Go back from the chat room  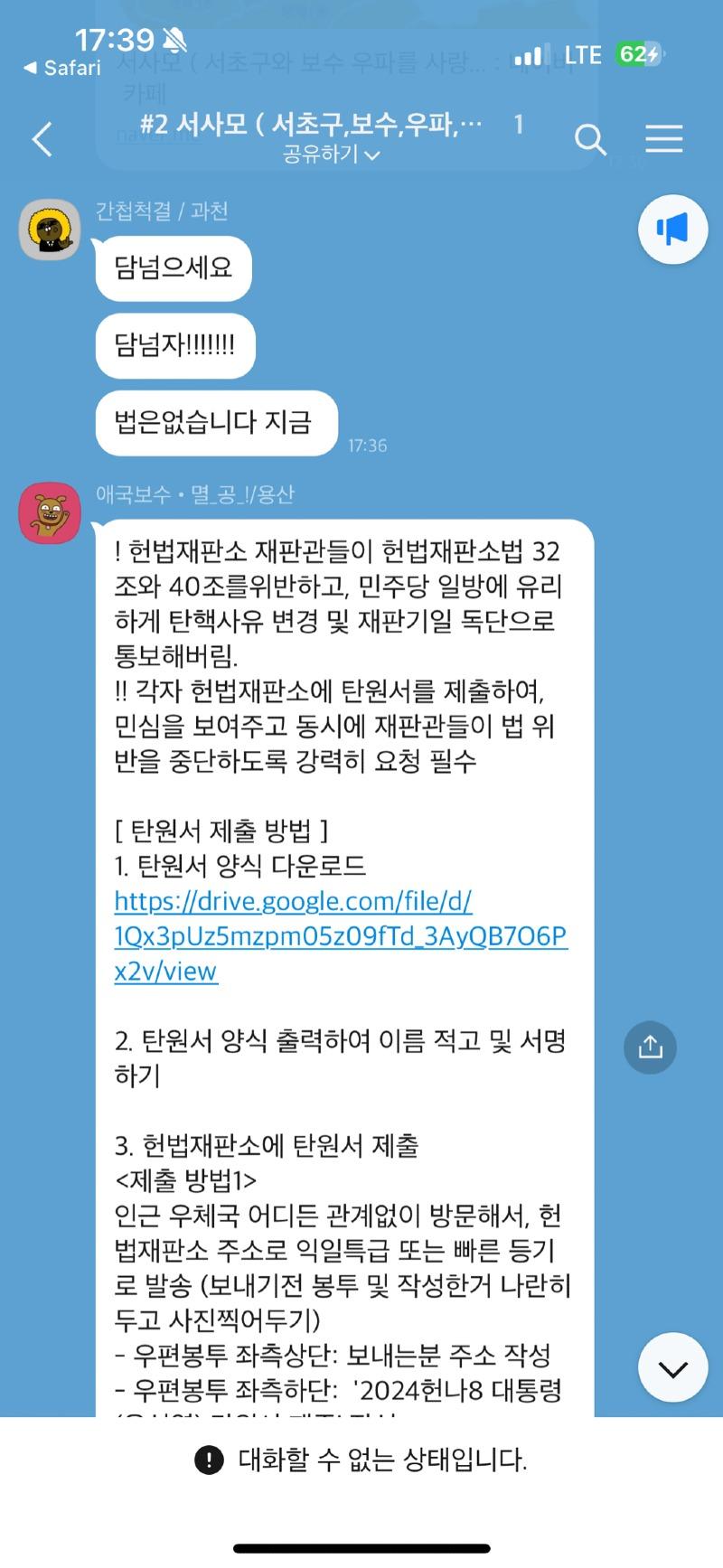(x=42, y=139)
